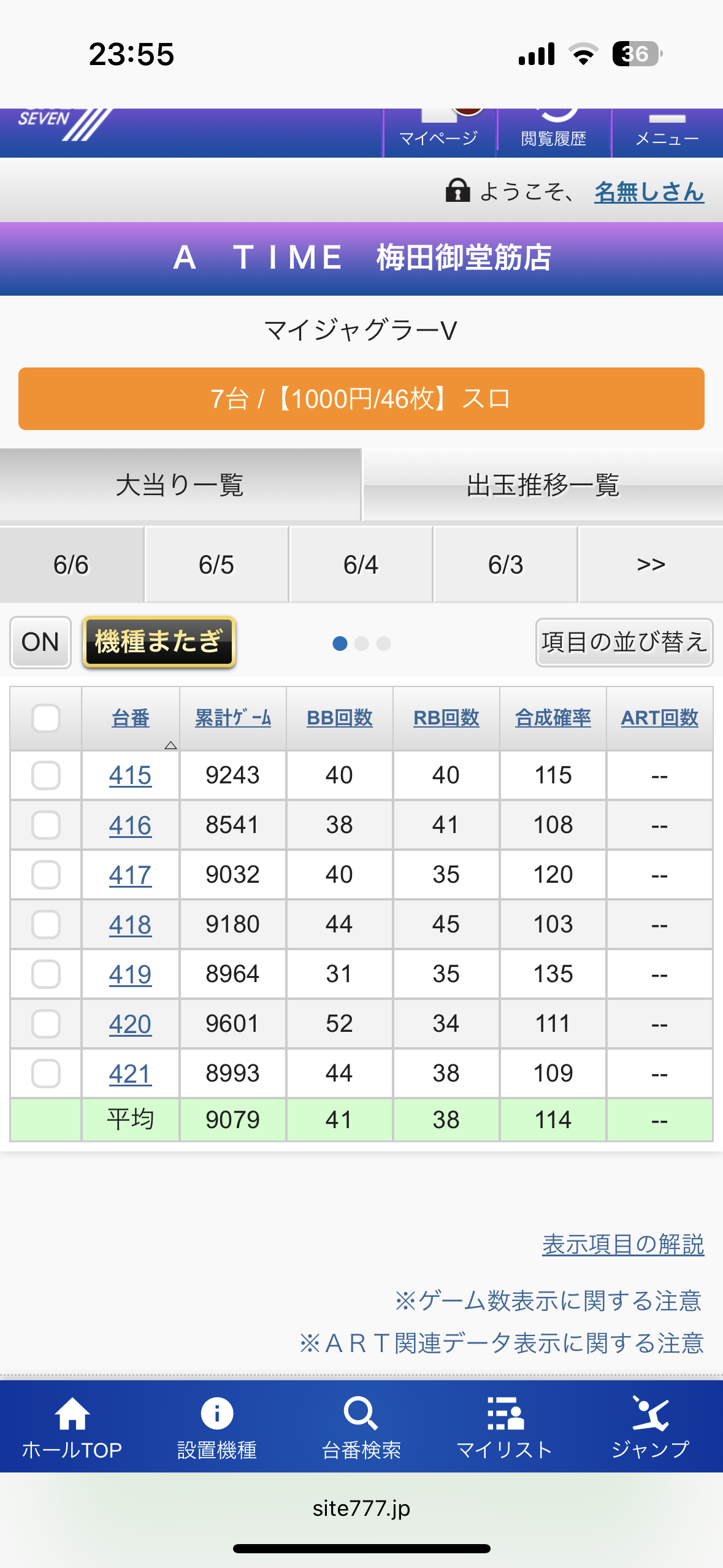Tap the 機種またぎ button
Image resolution: width=723 pixels, height=1568 pixels.
159,642
